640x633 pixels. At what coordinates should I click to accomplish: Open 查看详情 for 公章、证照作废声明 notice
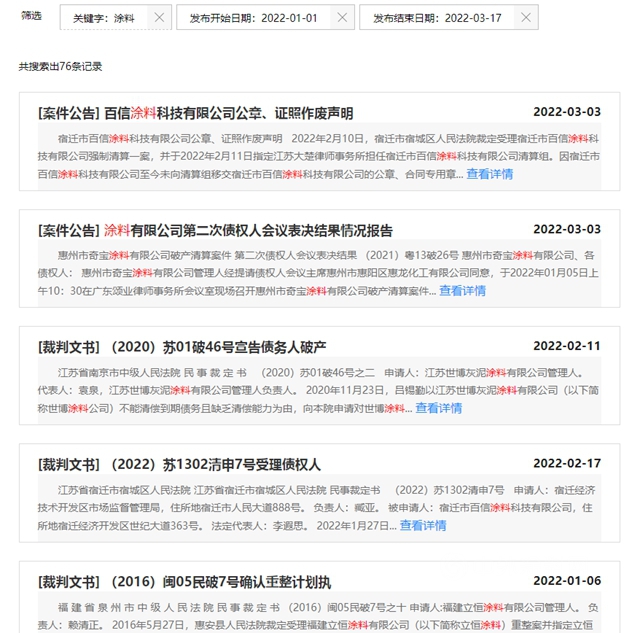click(489, 174)
